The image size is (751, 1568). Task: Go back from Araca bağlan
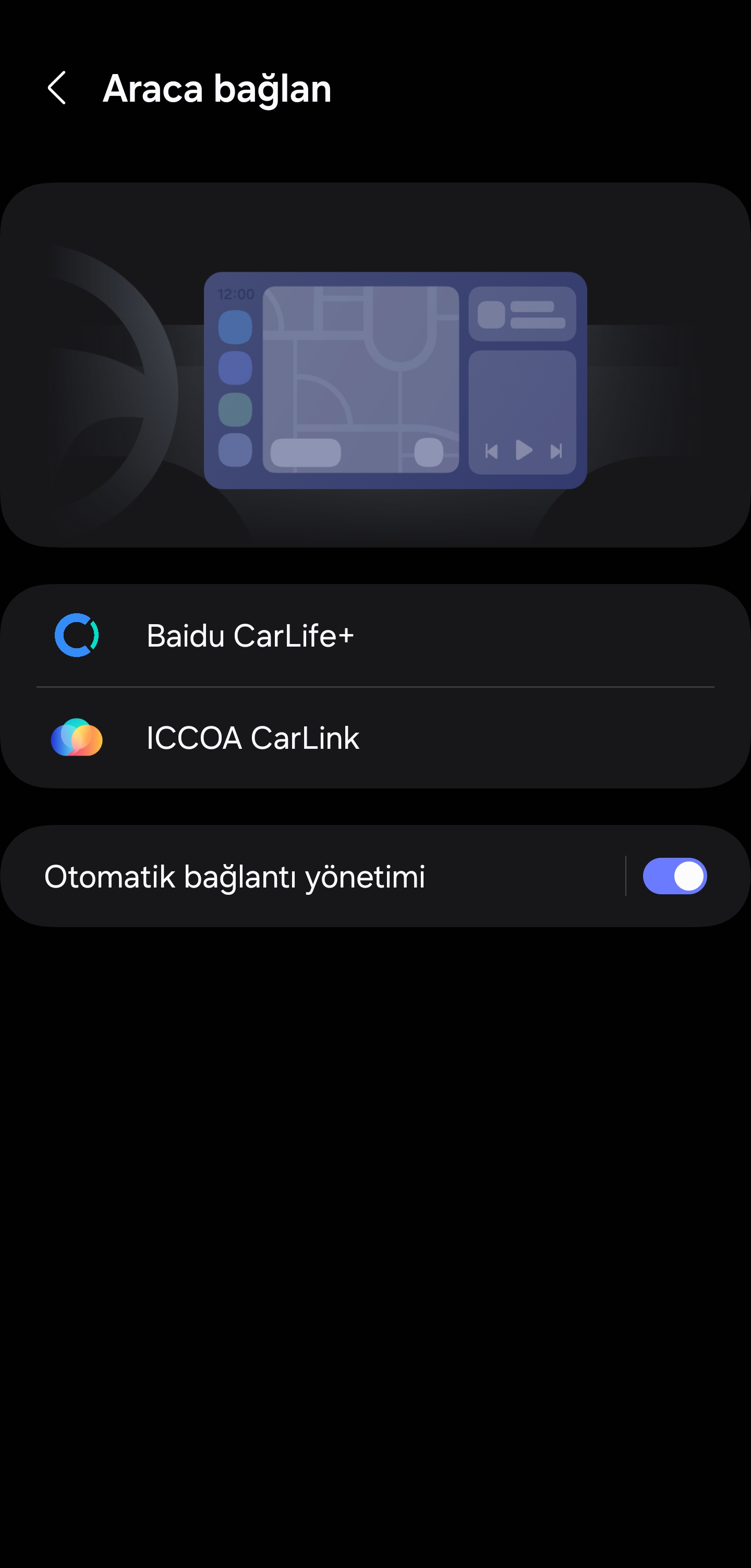point(57,88)
